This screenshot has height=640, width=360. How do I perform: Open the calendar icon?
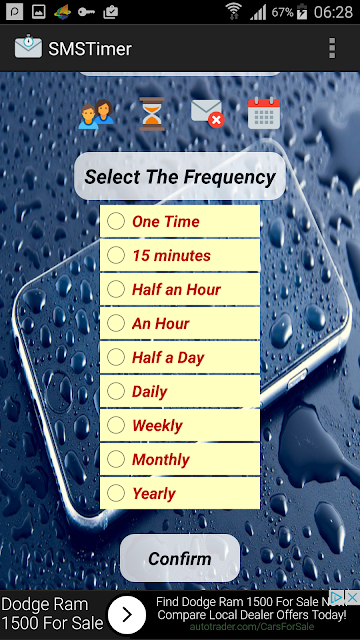pyautogui.click(x=264, y=113)
